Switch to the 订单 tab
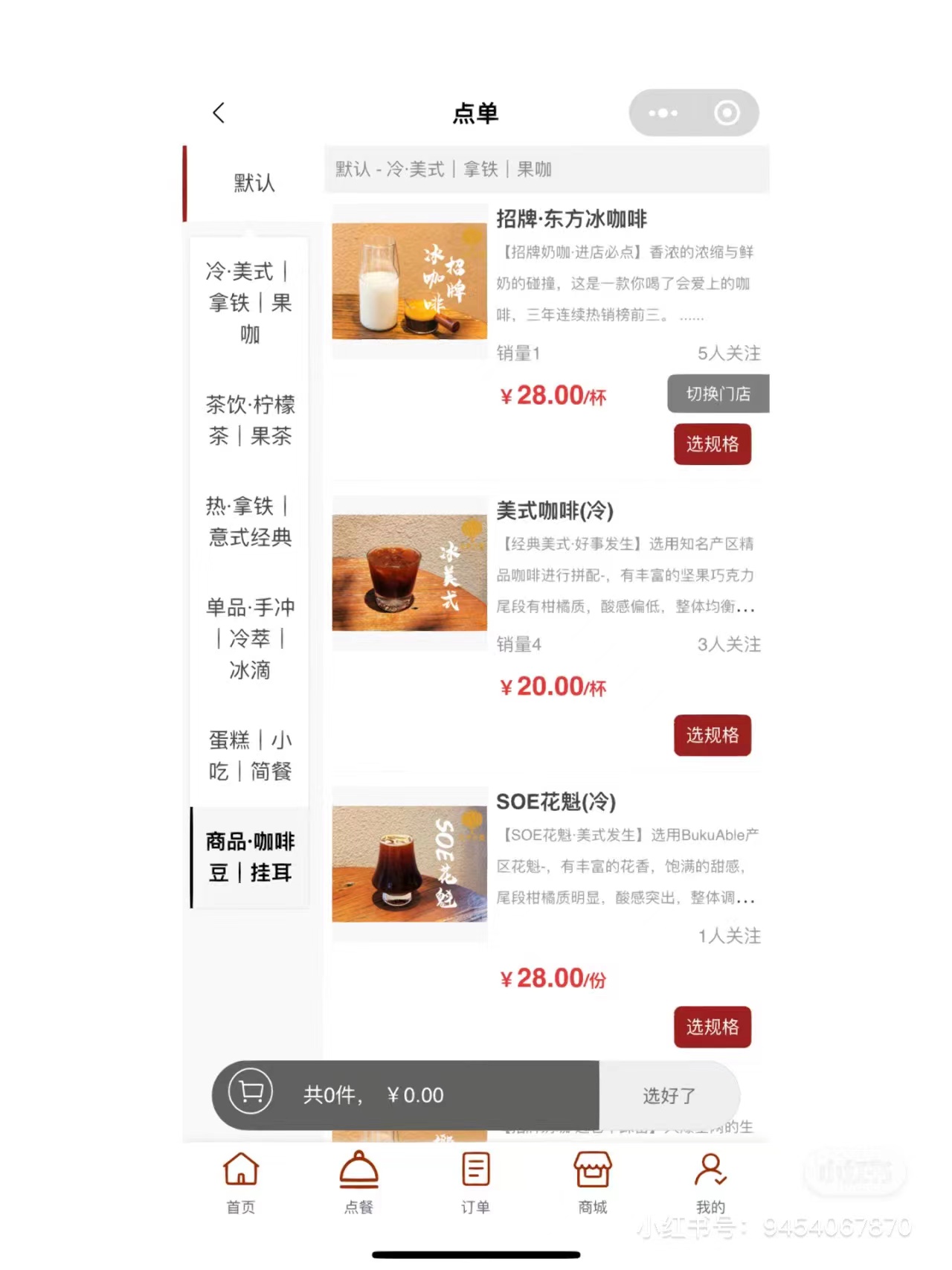This screenshot has height=1270, width=952. [x=475, y=1182]
